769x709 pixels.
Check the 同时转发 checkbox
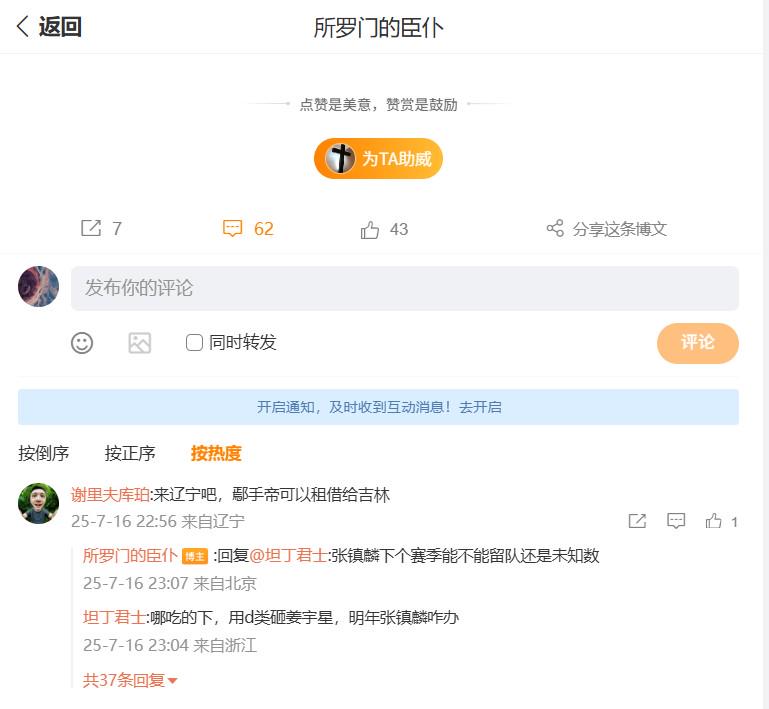pos(195,343)
